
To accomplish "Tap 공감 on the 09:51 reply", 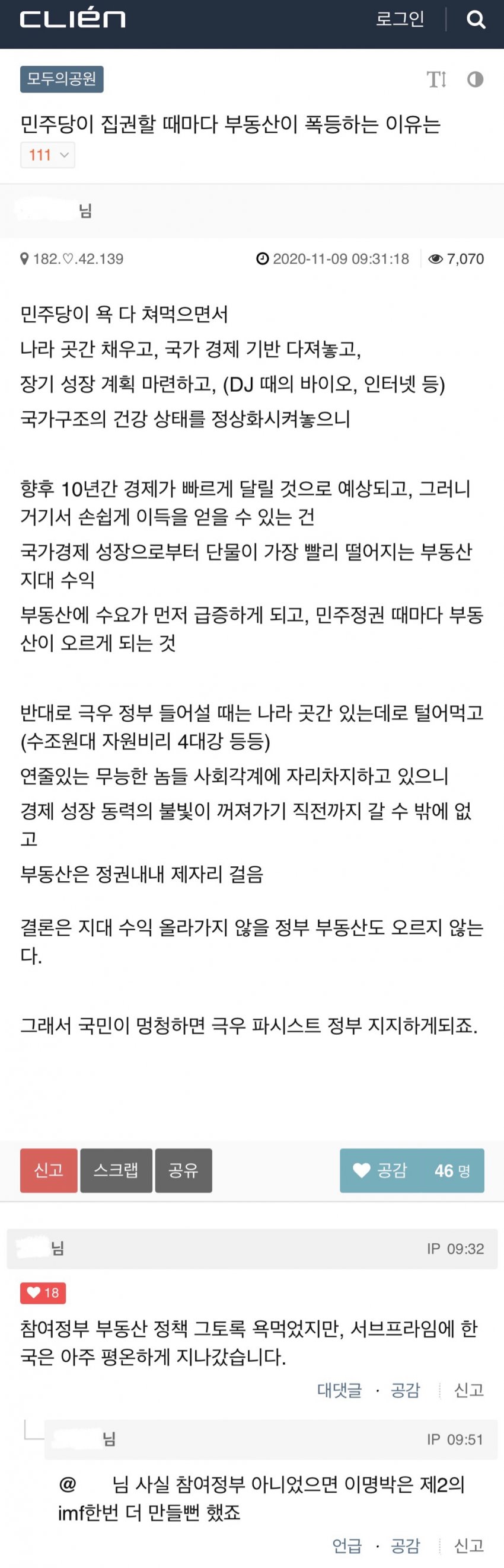I will point(405,1545).
